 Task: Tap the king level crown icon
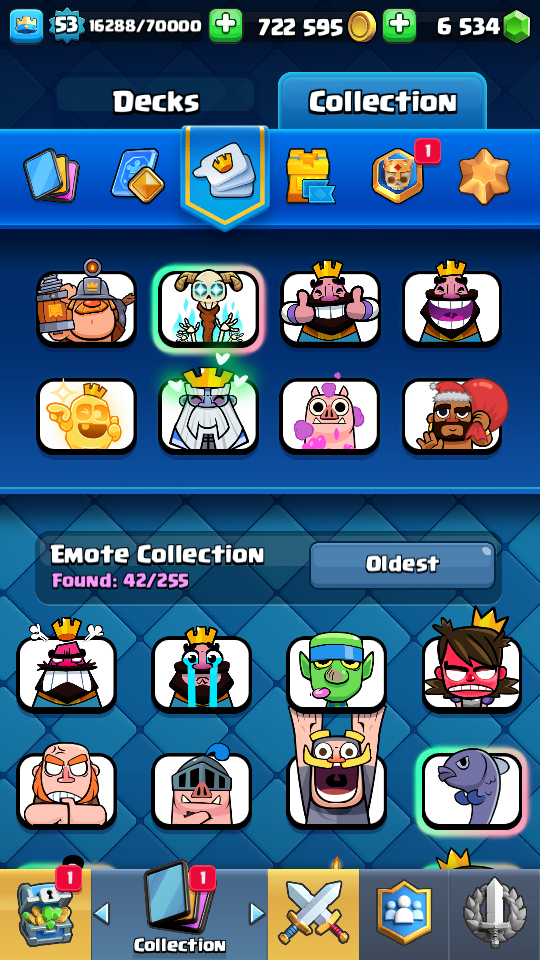pyautogui.click(x=27, y=26)
